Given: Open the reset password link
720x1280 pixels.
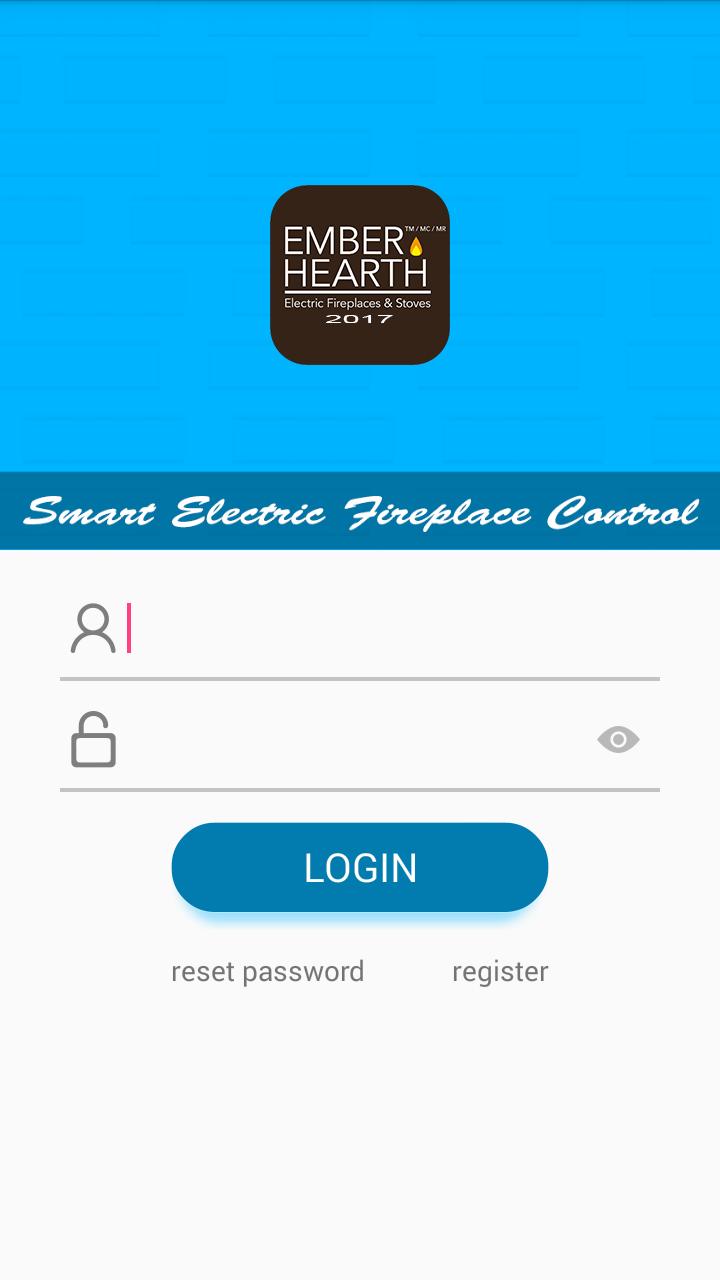Looking at the screenshot, I should [x=267, y=972].
